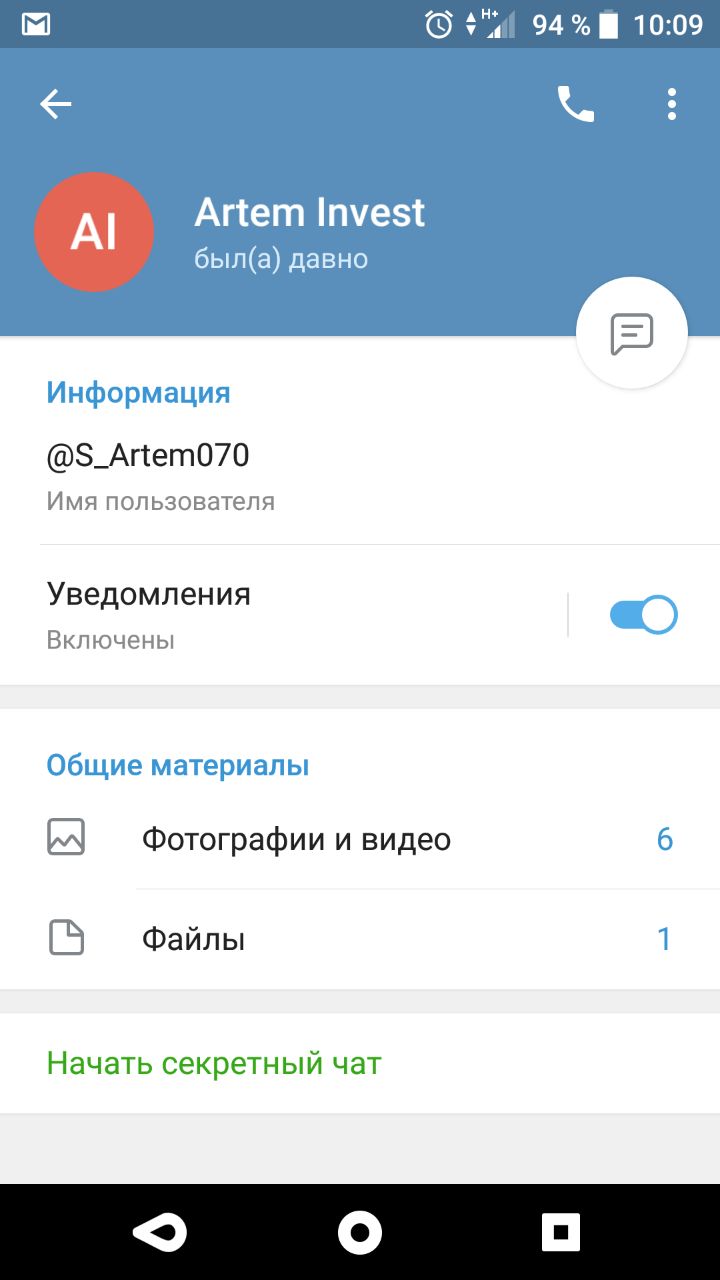
Task: Open the Файлы shared files row
Action: [x=360, y=939]
